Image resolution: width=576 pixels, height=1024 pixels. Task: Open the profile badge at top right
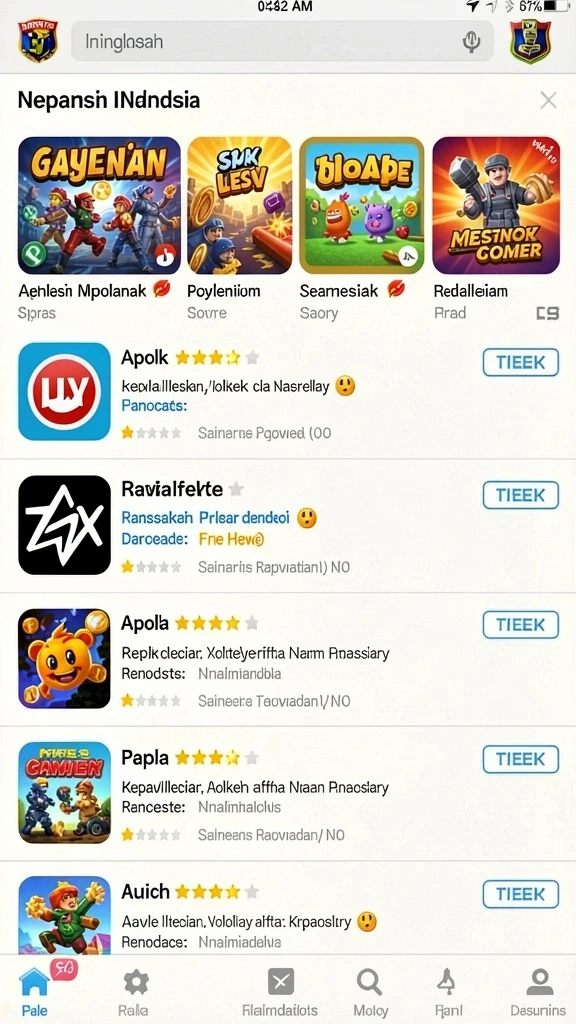coord(530,41)
